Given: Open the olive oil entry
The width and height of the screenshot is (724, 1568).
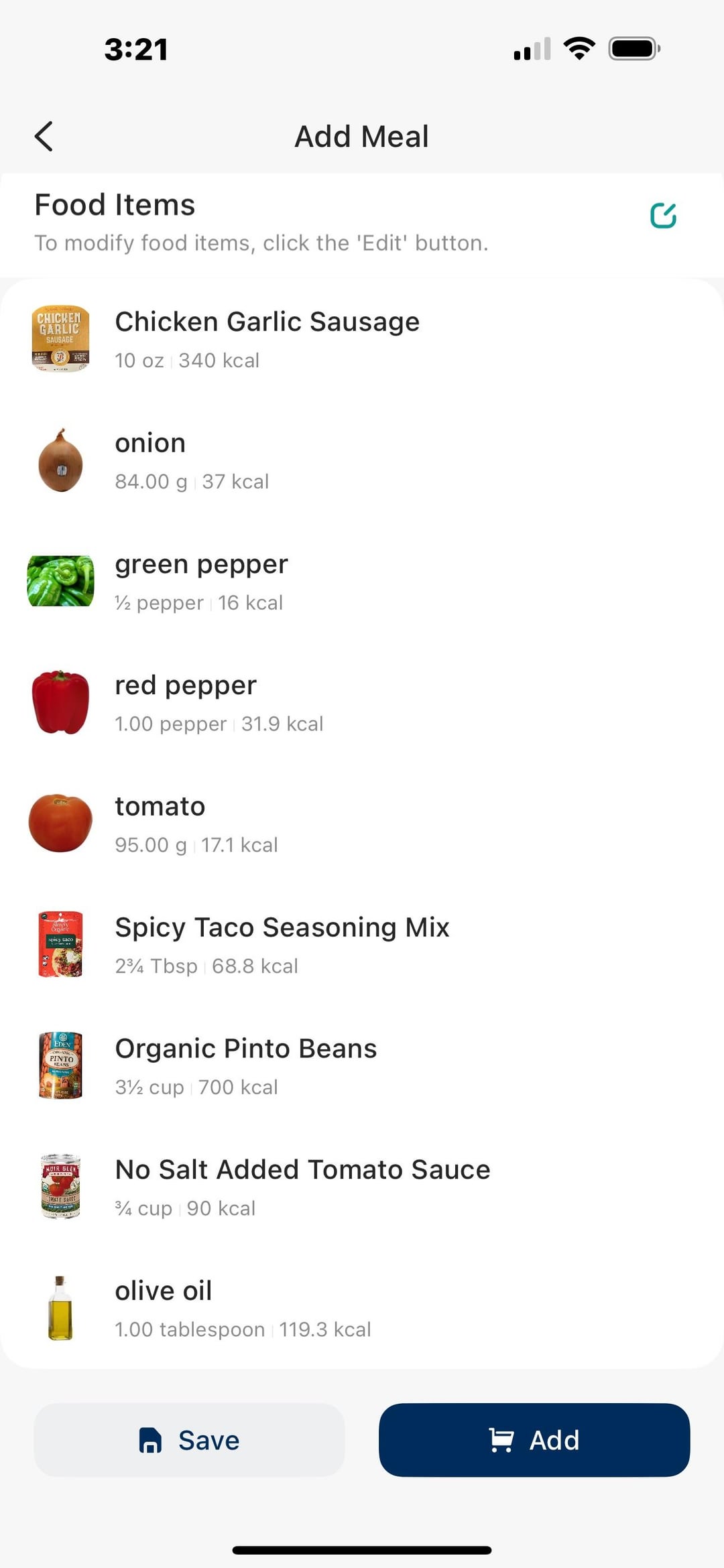Looking at the screenshot, I should [x=241, y=1309].
